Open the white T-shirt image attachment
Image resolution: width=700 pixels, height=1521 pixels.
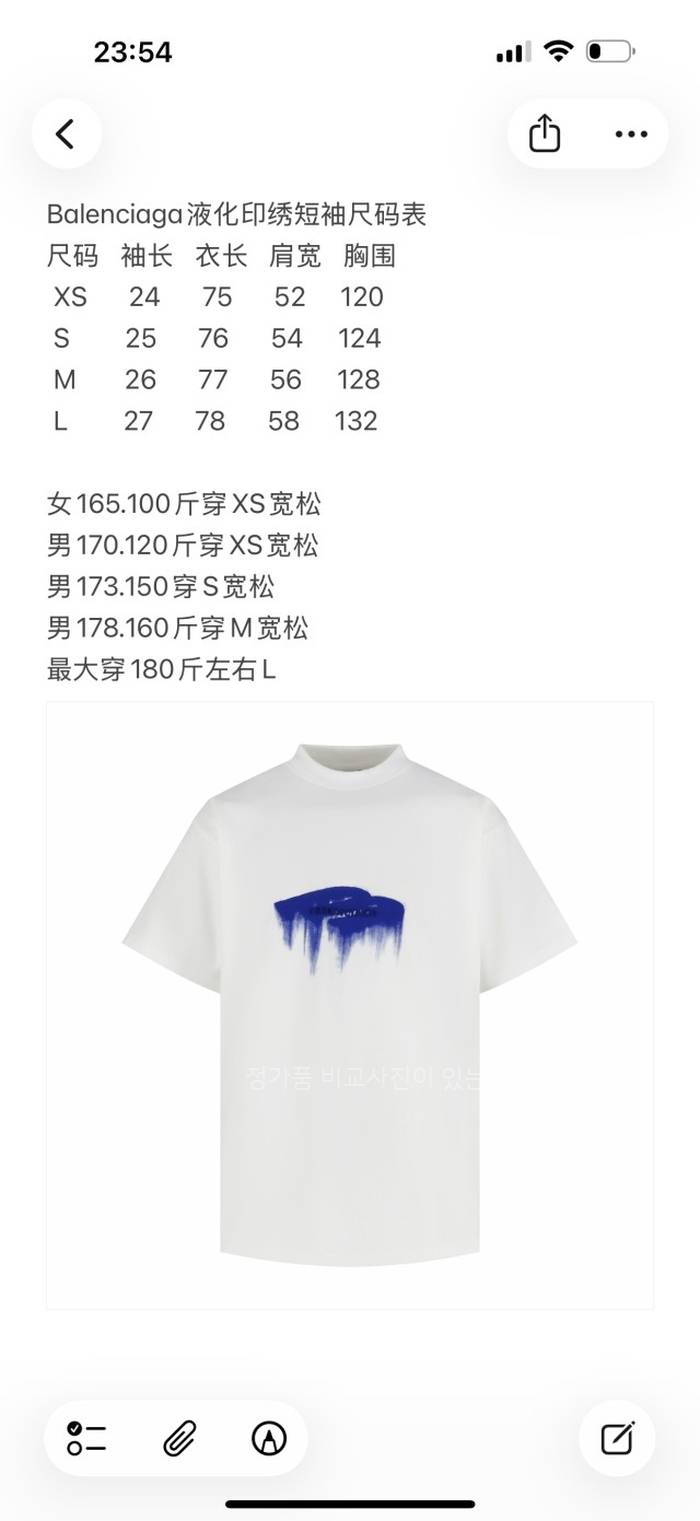(350, 1005)
